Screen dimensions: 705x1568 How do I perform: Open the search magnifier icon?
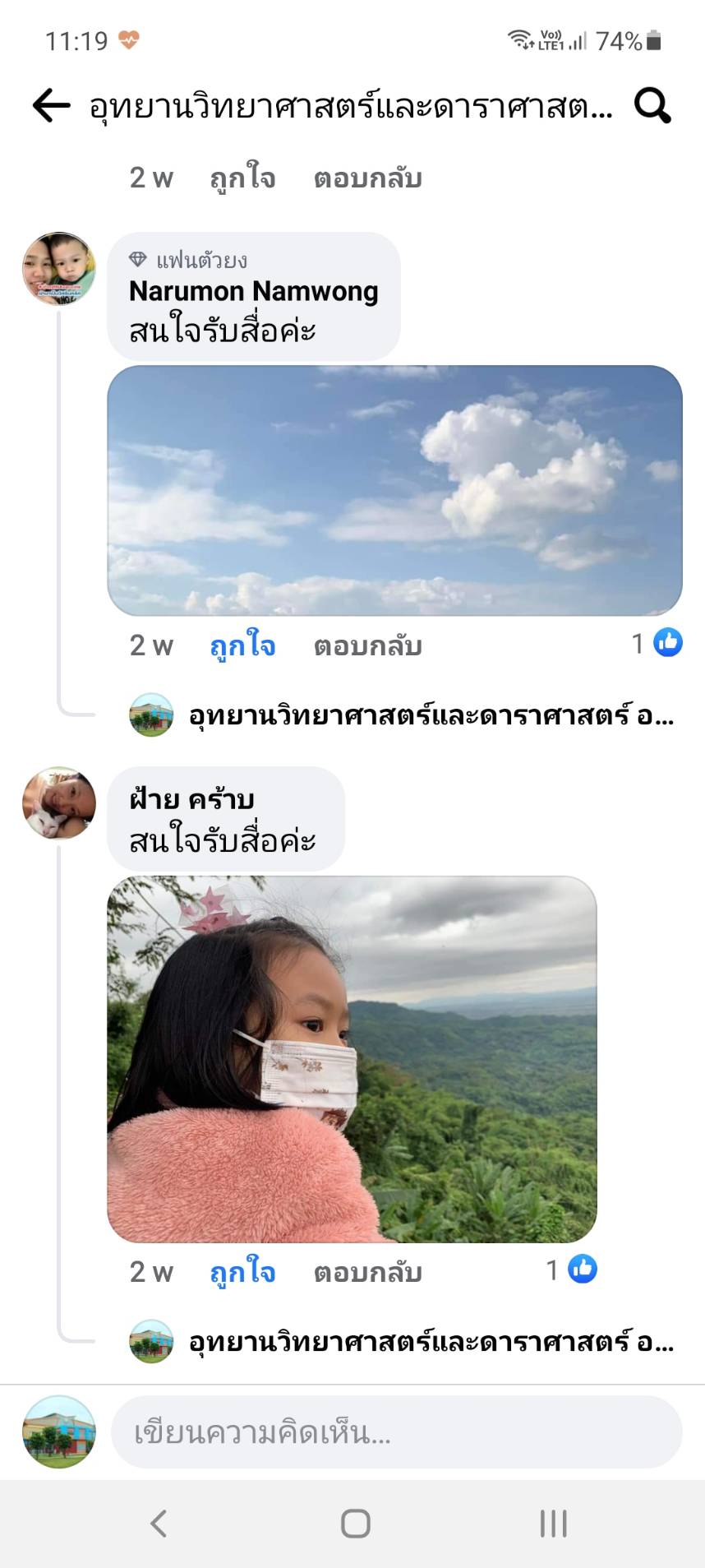pyautogui.click(x=653, y=106)
